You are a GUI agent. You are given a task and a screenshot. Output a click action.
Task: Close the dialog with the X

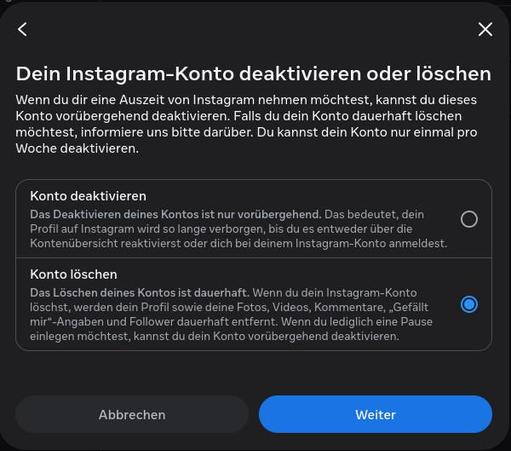[x=485, y=29]
